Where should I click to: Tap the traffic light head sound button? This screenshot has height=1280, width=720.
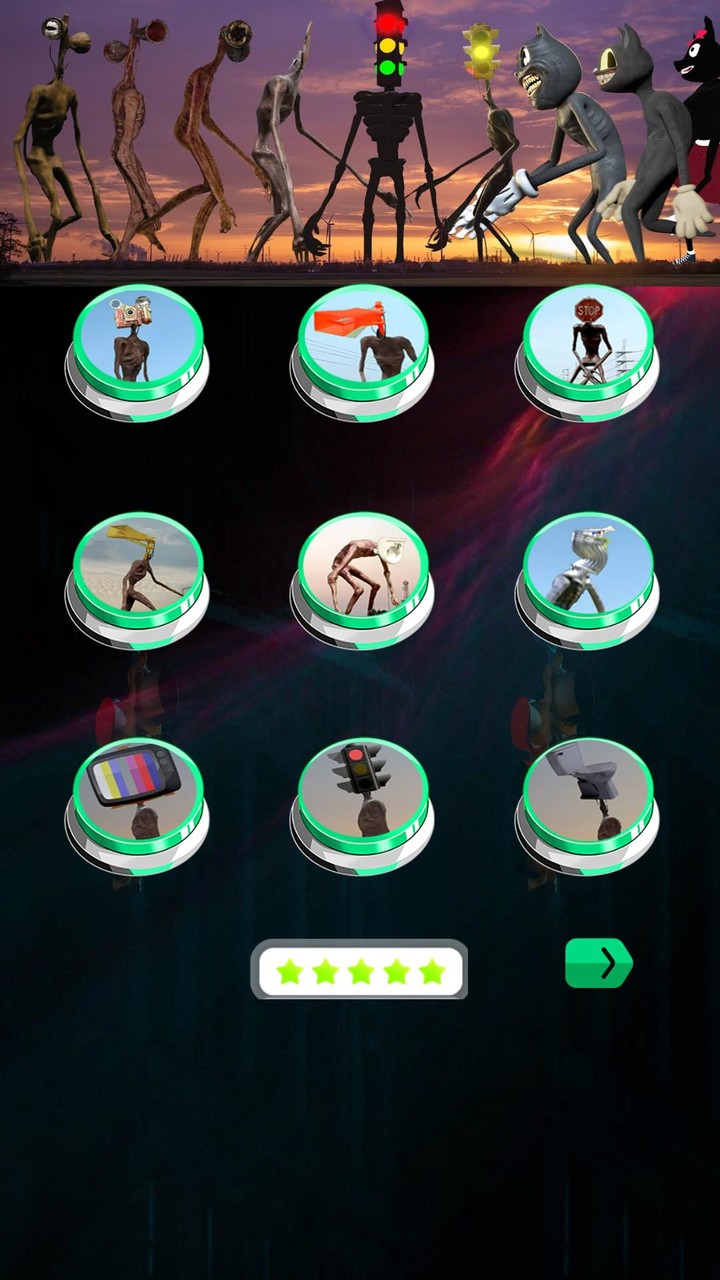[362, 806]
